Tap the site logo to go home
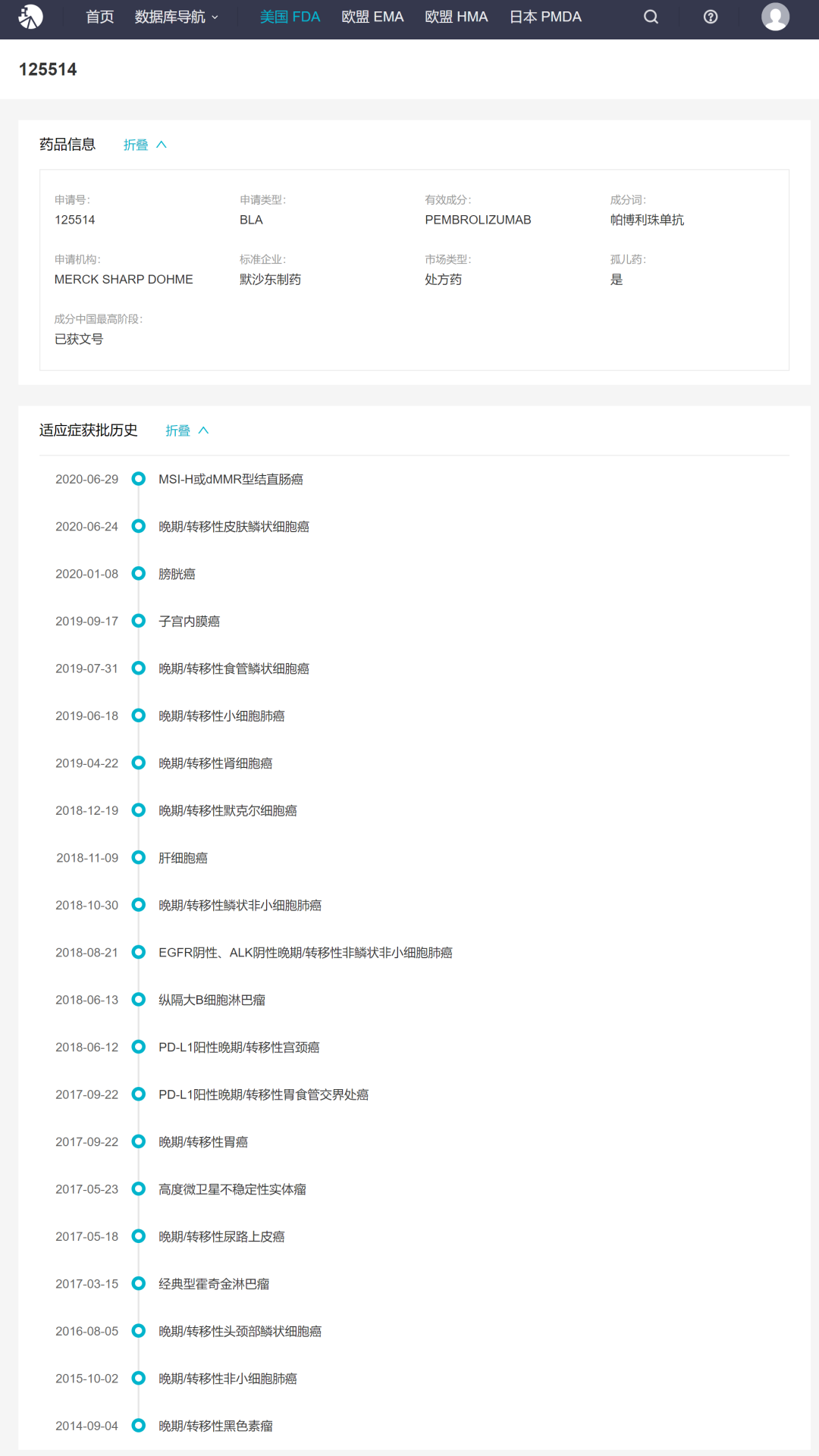Viewport: 819px width, 1456px height. coord(31,17)
